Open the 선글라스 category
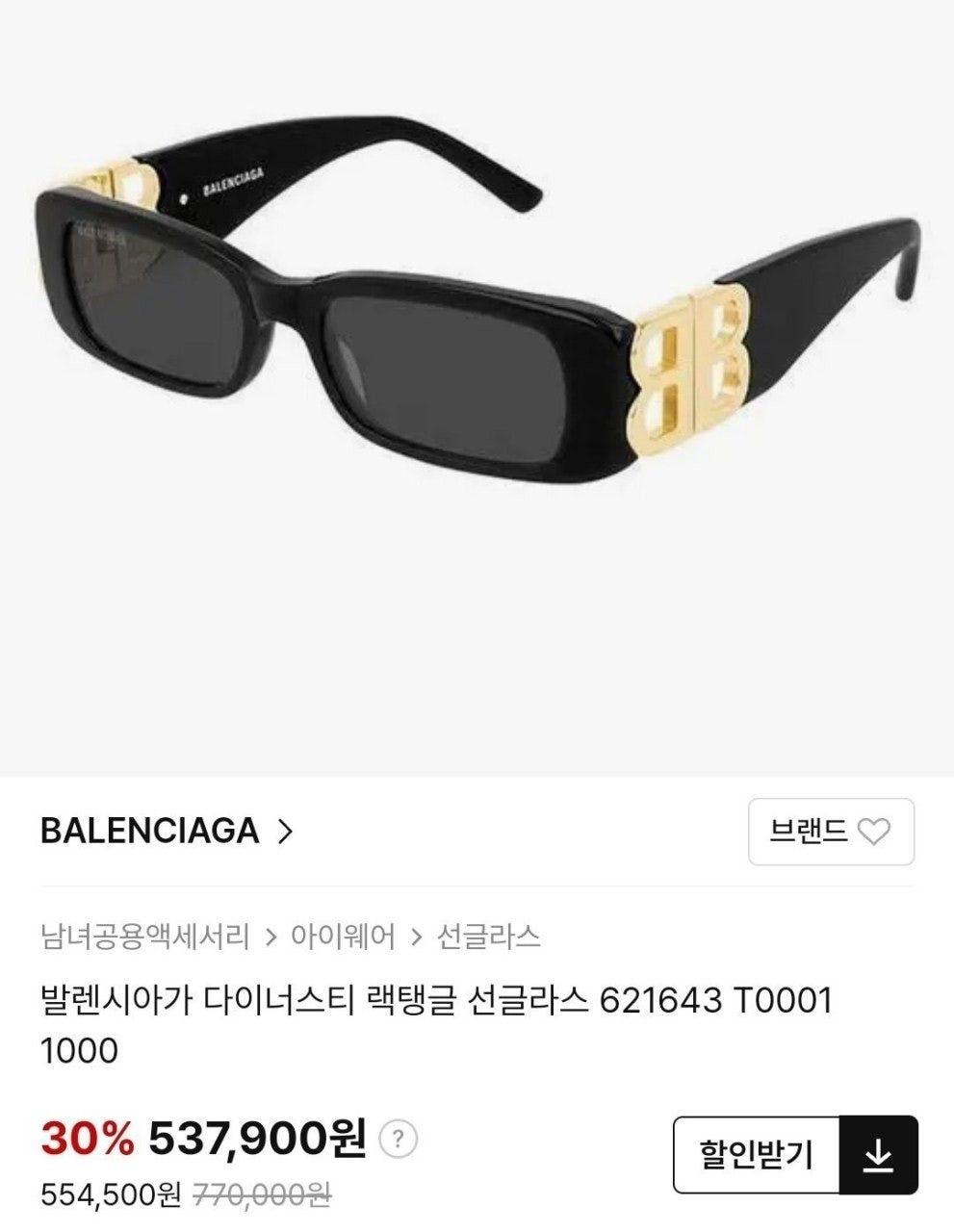The height and width of the screenshot is (1232, 954). click(488, 936)
